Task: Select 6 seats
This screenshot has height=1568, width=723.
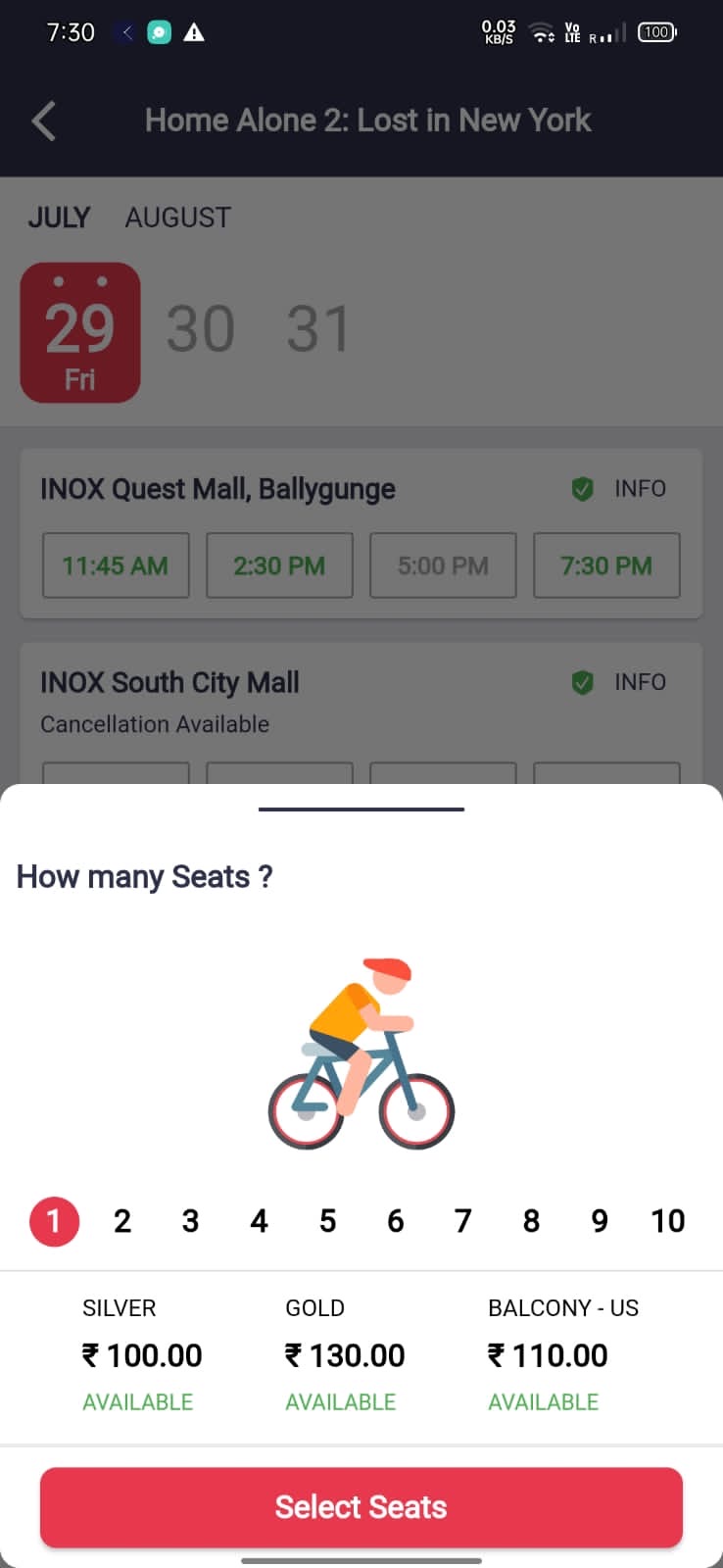Action: tap(395, 1221)
